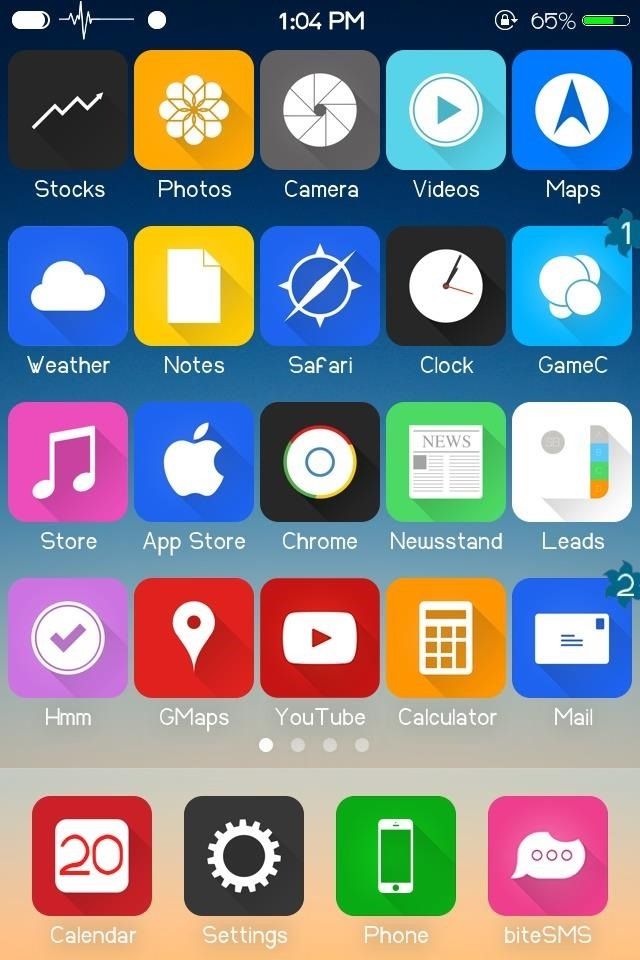Open the Stocks app
This screenshot has width=640, height=960.
(x=68, y=110)
